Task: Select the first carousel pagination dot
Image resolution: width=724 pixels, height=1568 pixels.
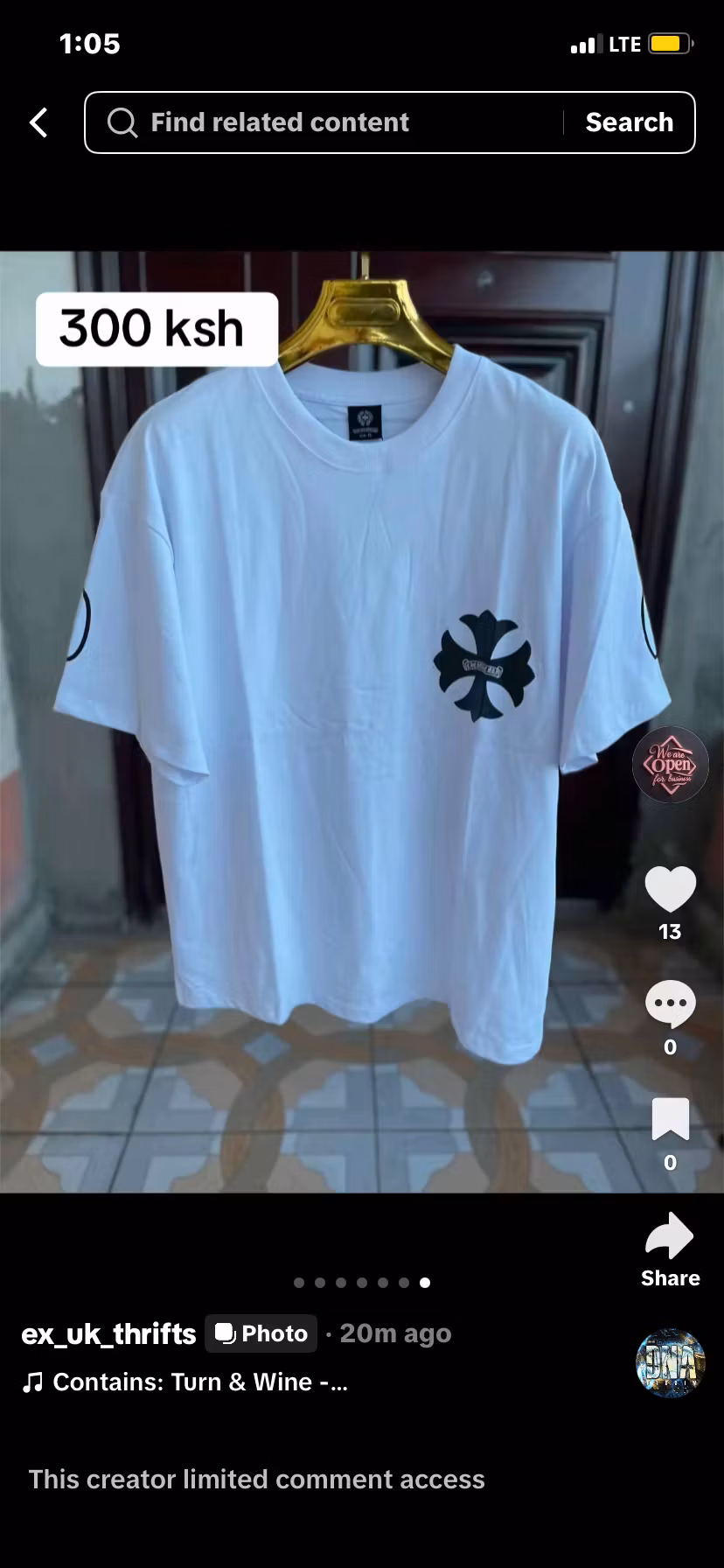Action: click(x=299, y=1283)
